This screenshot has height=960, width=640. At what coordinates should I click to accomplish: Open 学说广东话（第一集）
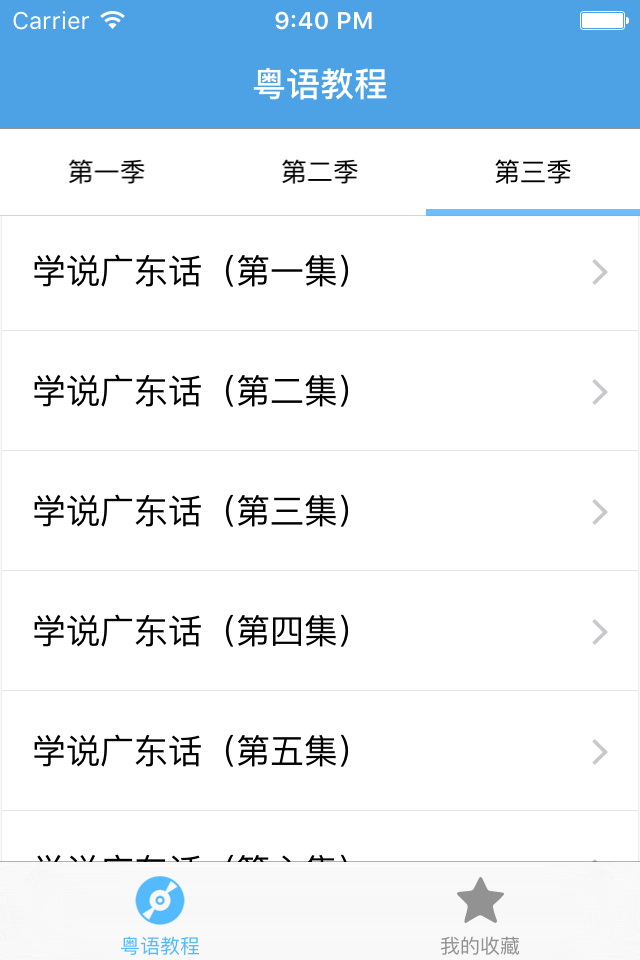320,272
